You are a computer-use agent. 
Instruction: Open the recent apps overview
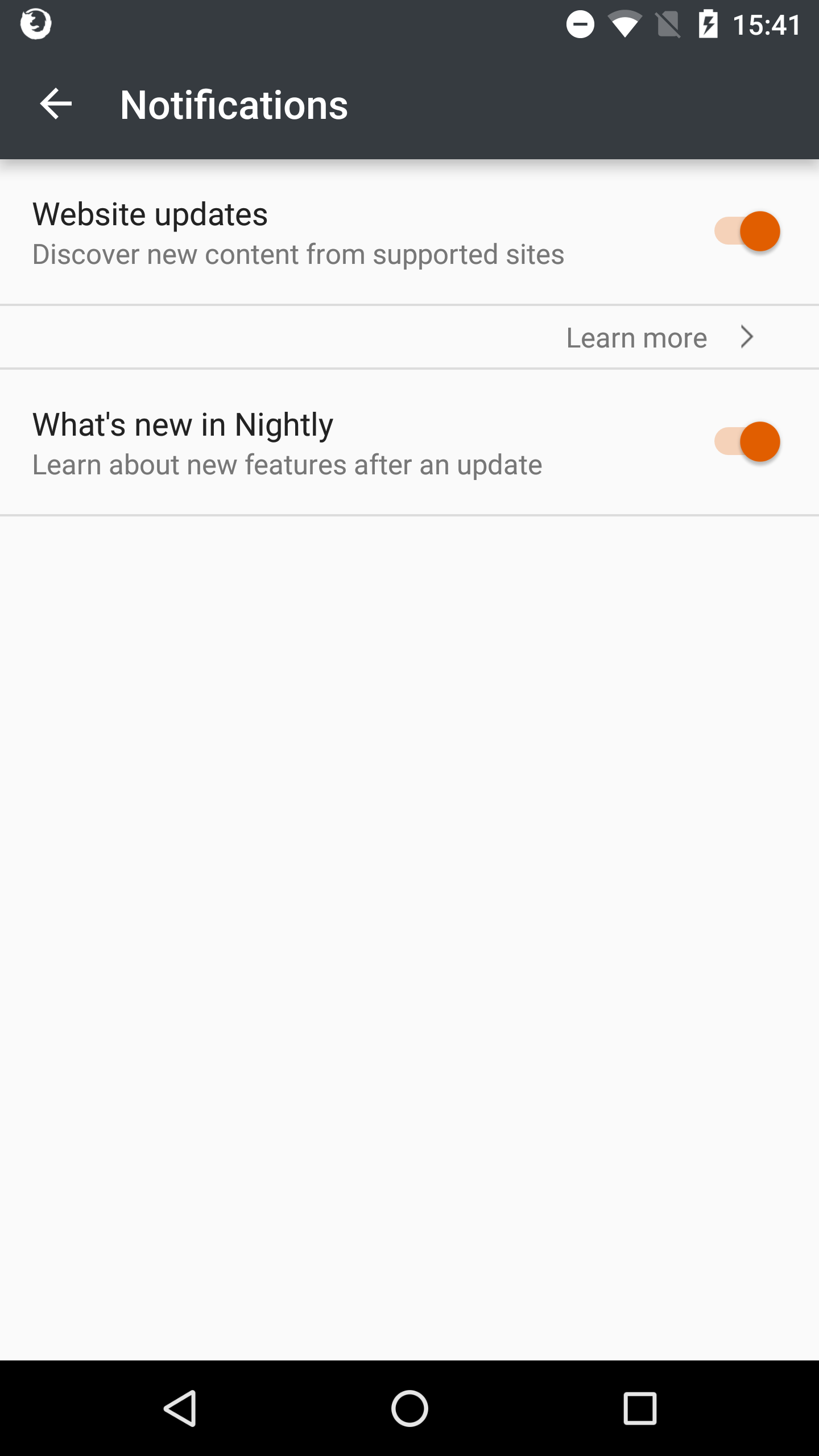point(640,1408)
